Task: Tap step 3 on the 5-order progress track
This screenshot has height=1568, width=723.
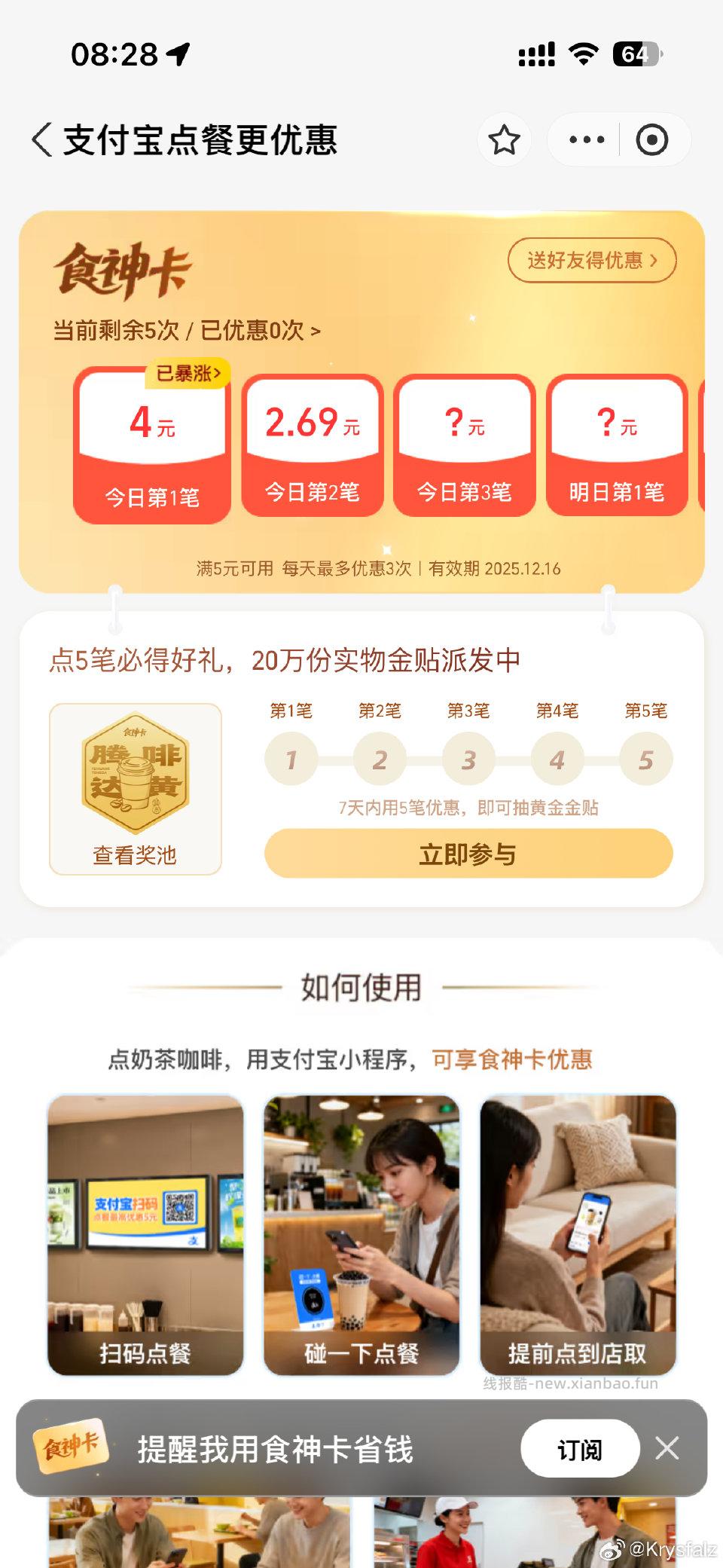Action: click(468, 760)
